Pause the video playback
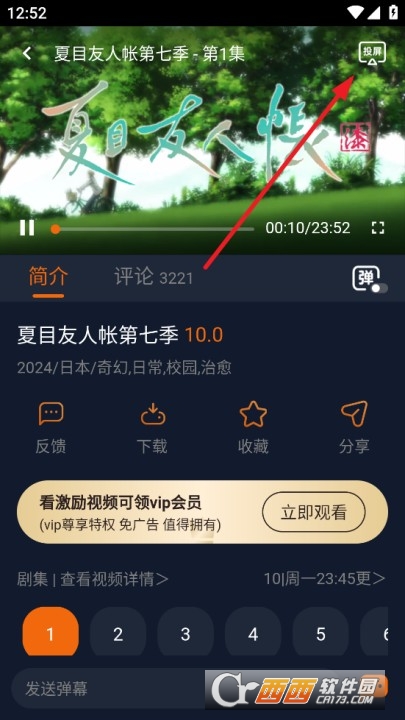 coord(27,228)
